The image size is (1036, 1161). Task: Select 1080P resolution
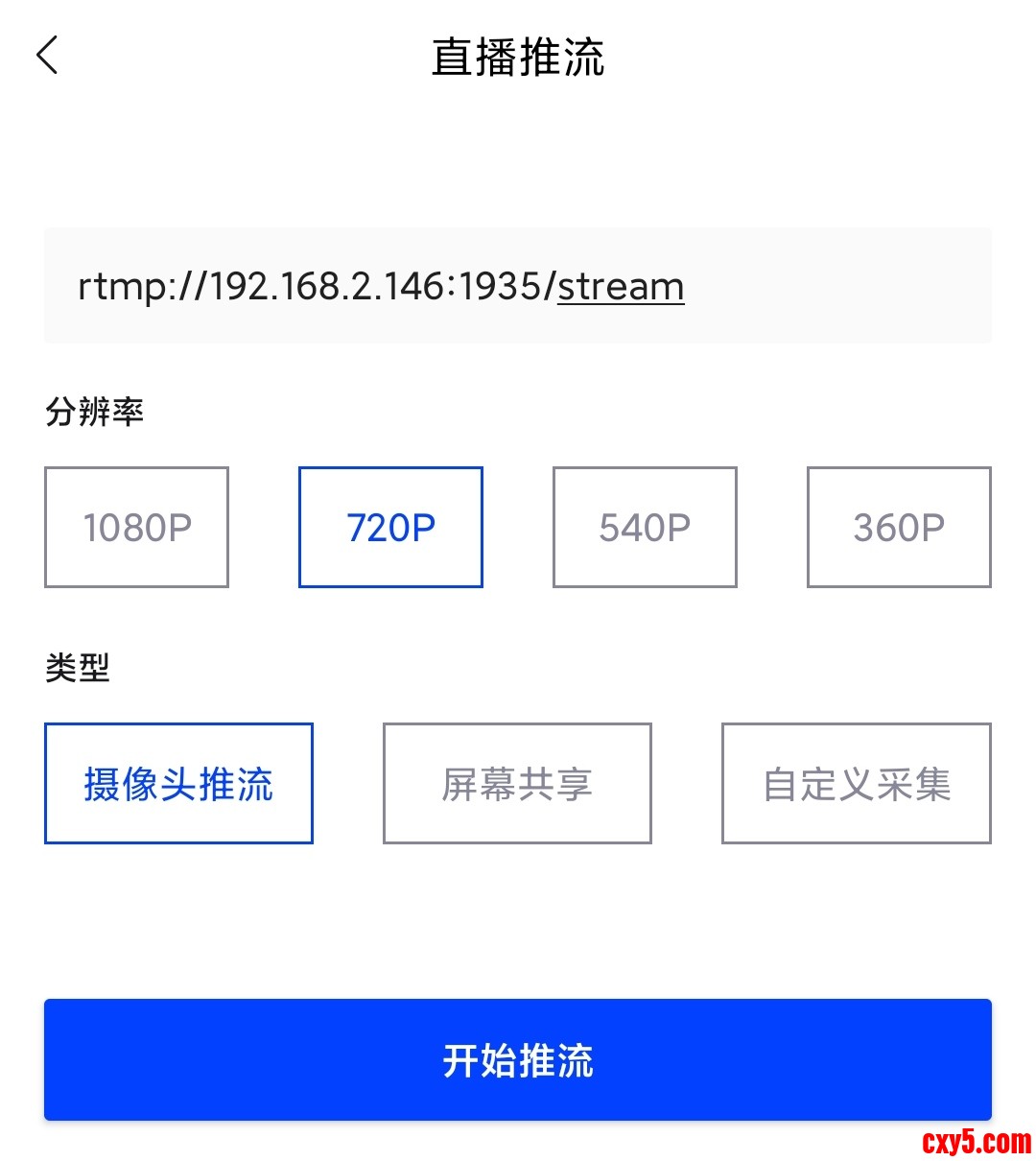(x=136, y=528)
